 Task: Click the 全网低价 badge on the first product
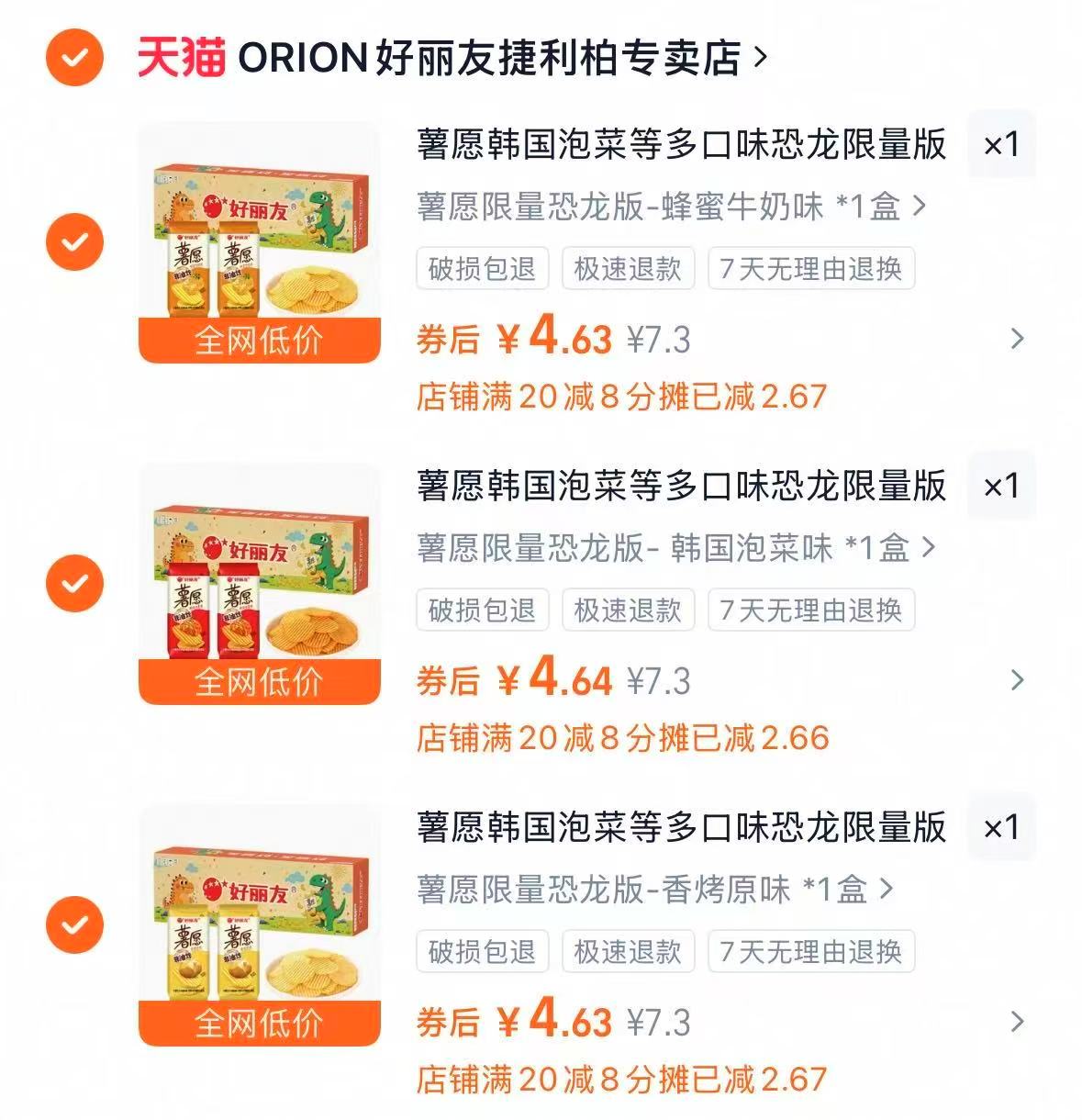click(261, 340)
